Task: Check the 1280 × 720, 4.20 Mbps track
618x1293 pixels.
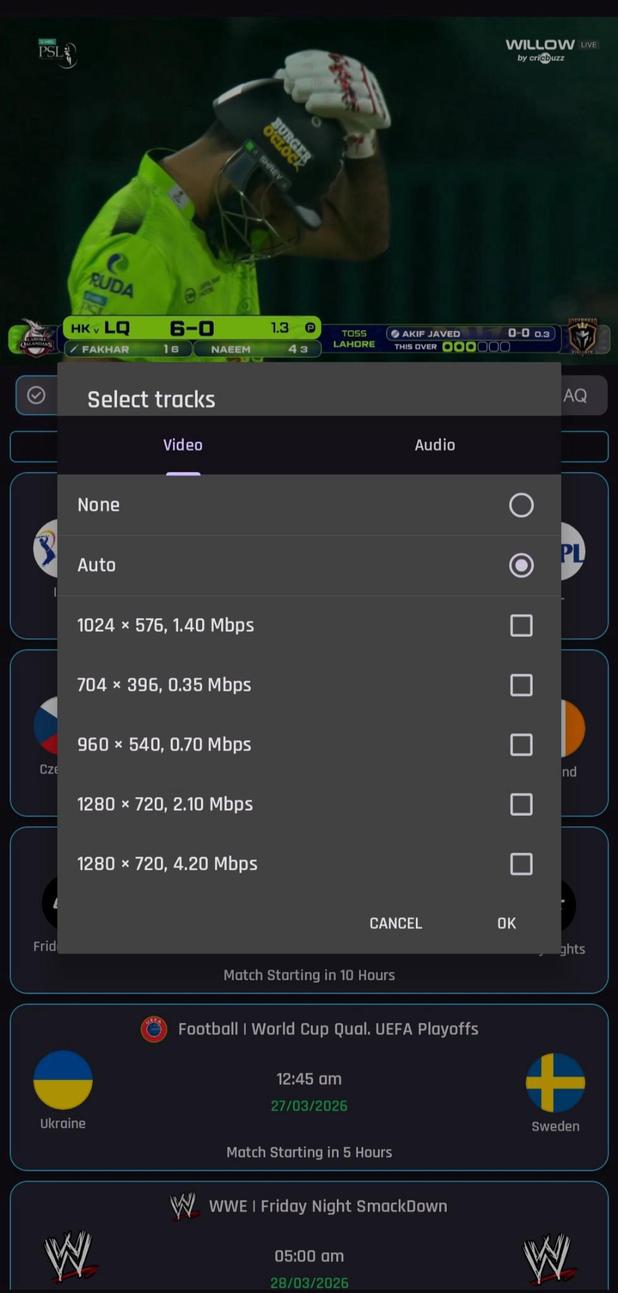Action: [x=520, y=864]
